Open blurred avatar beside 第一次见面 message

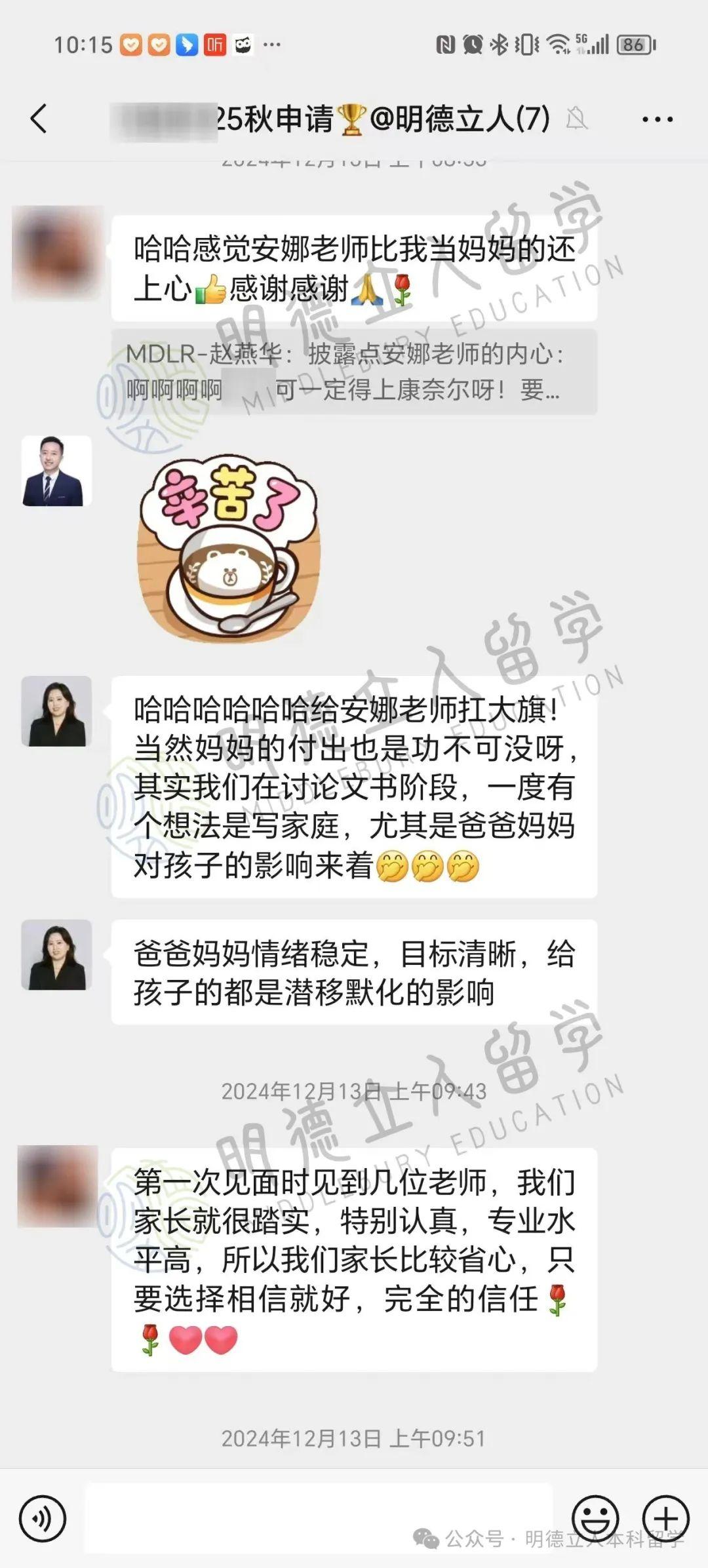(x=58, y=1186)
